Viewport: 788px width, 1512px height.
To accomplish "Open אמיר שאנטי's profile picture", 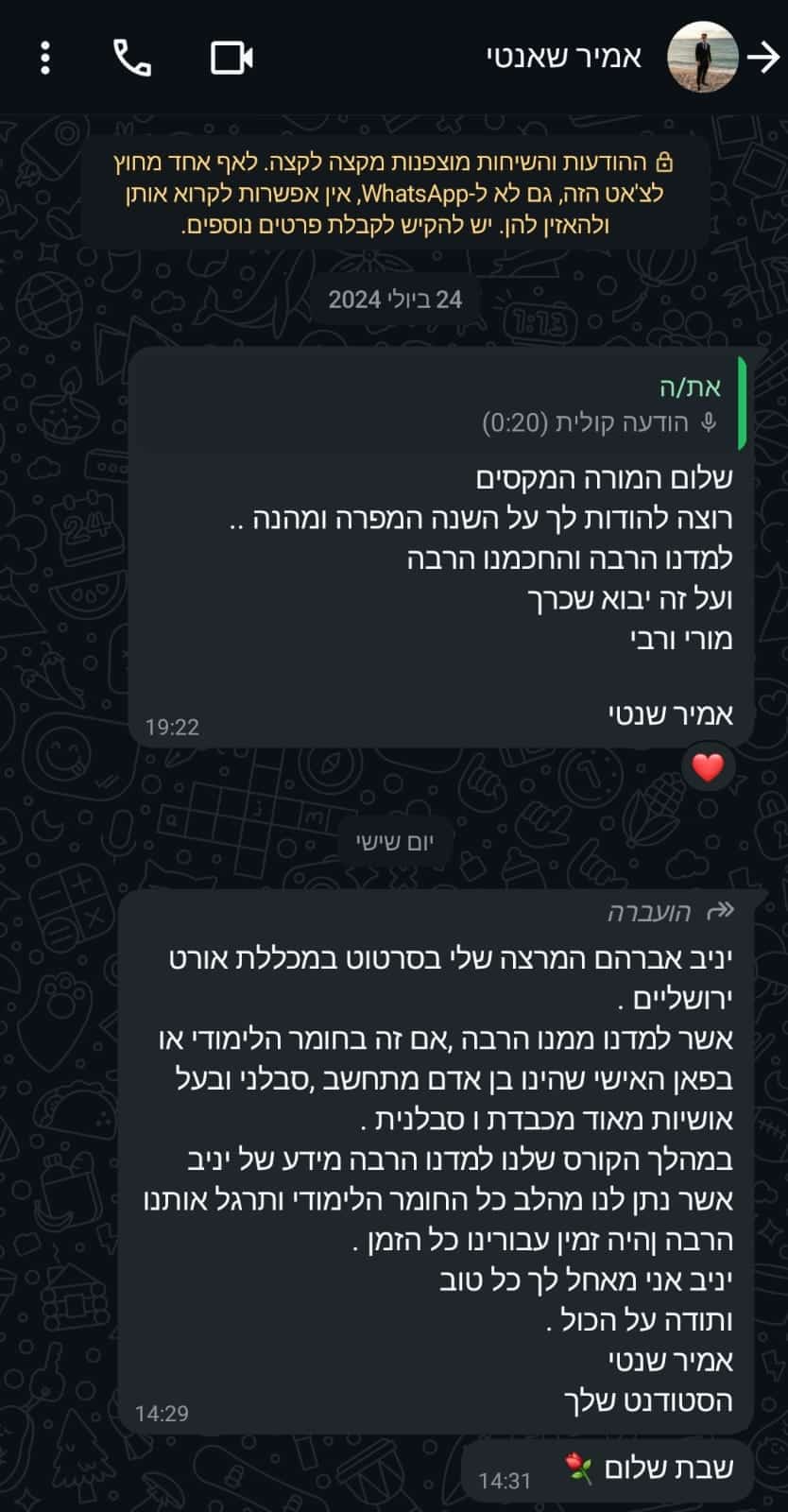I will click(703, 58).
